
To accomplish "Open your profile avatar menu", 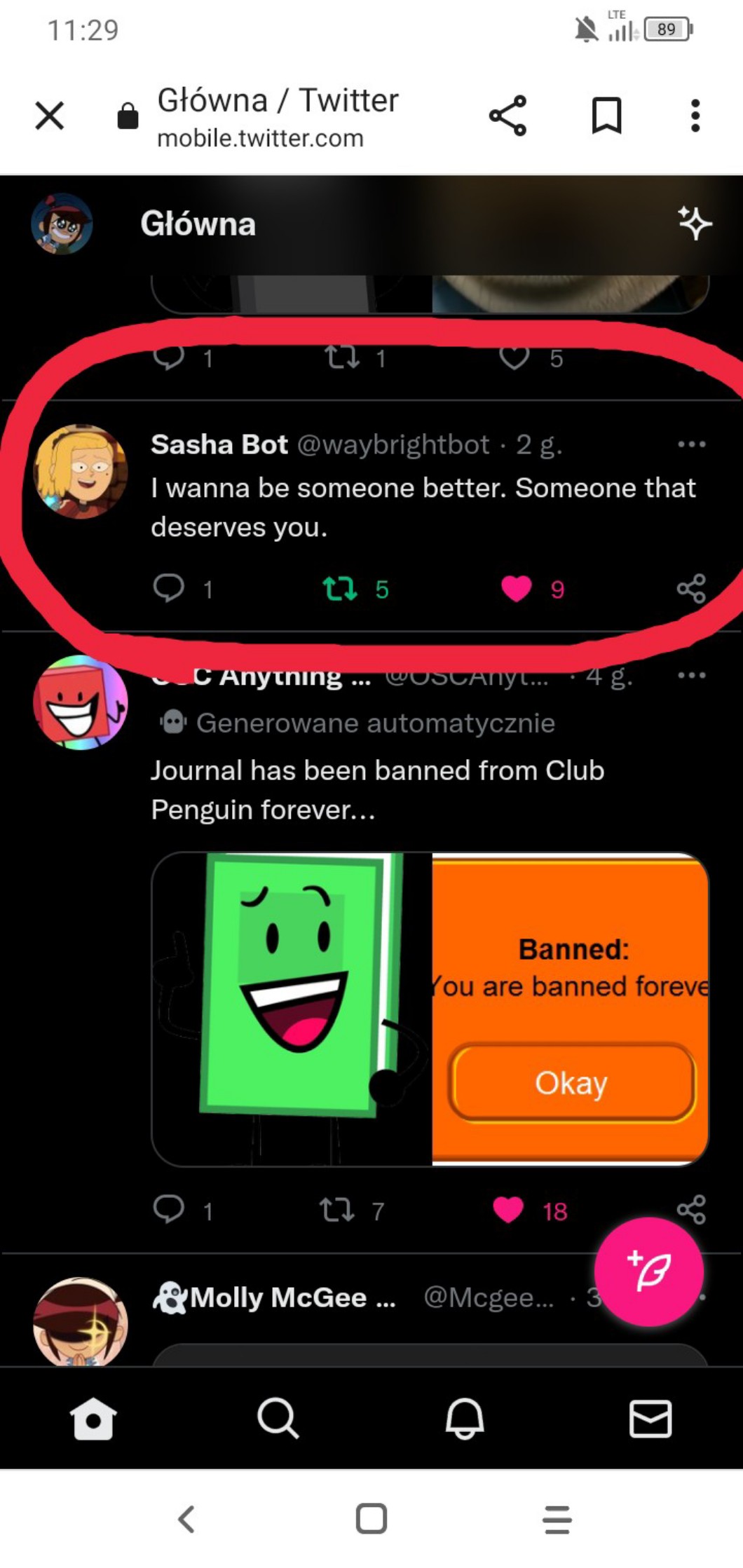I will [62, 224].
